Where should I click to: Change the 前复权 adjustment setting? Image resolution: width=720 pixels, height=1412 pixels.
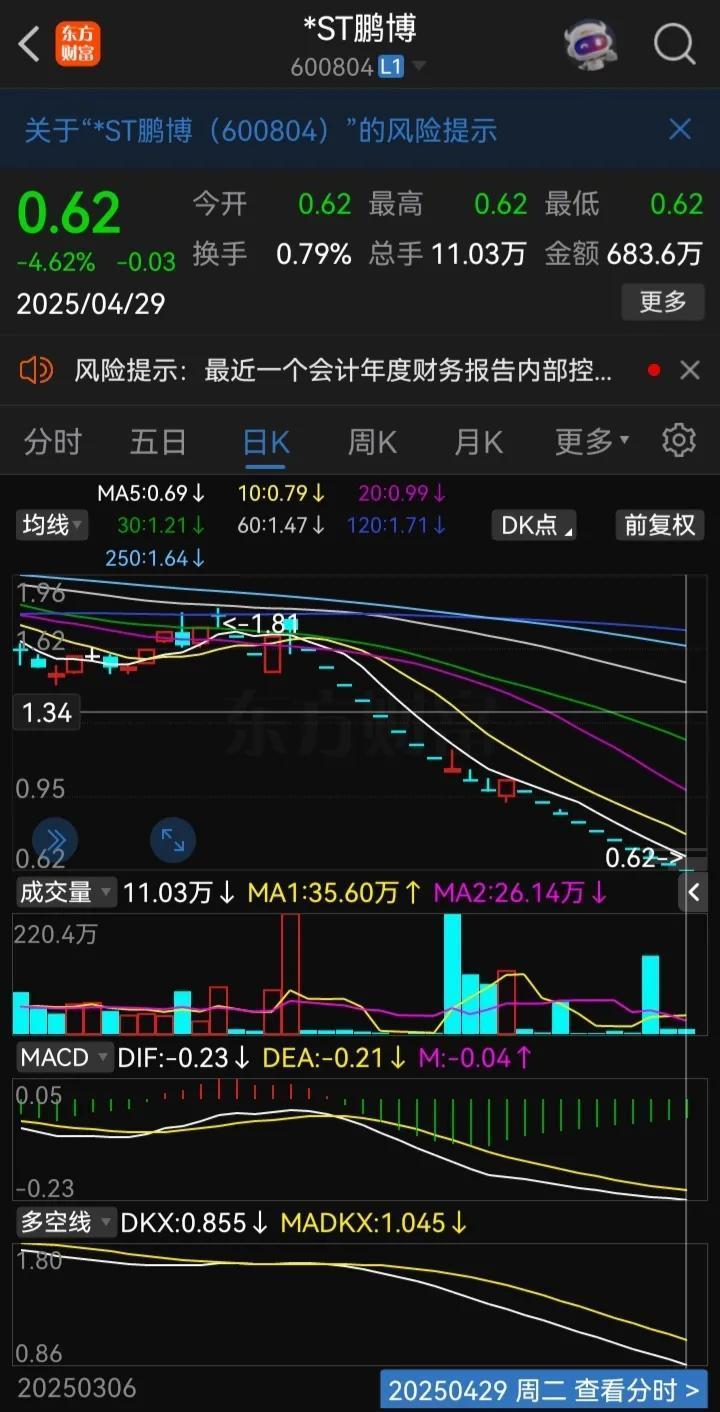(x=659, y=525)
